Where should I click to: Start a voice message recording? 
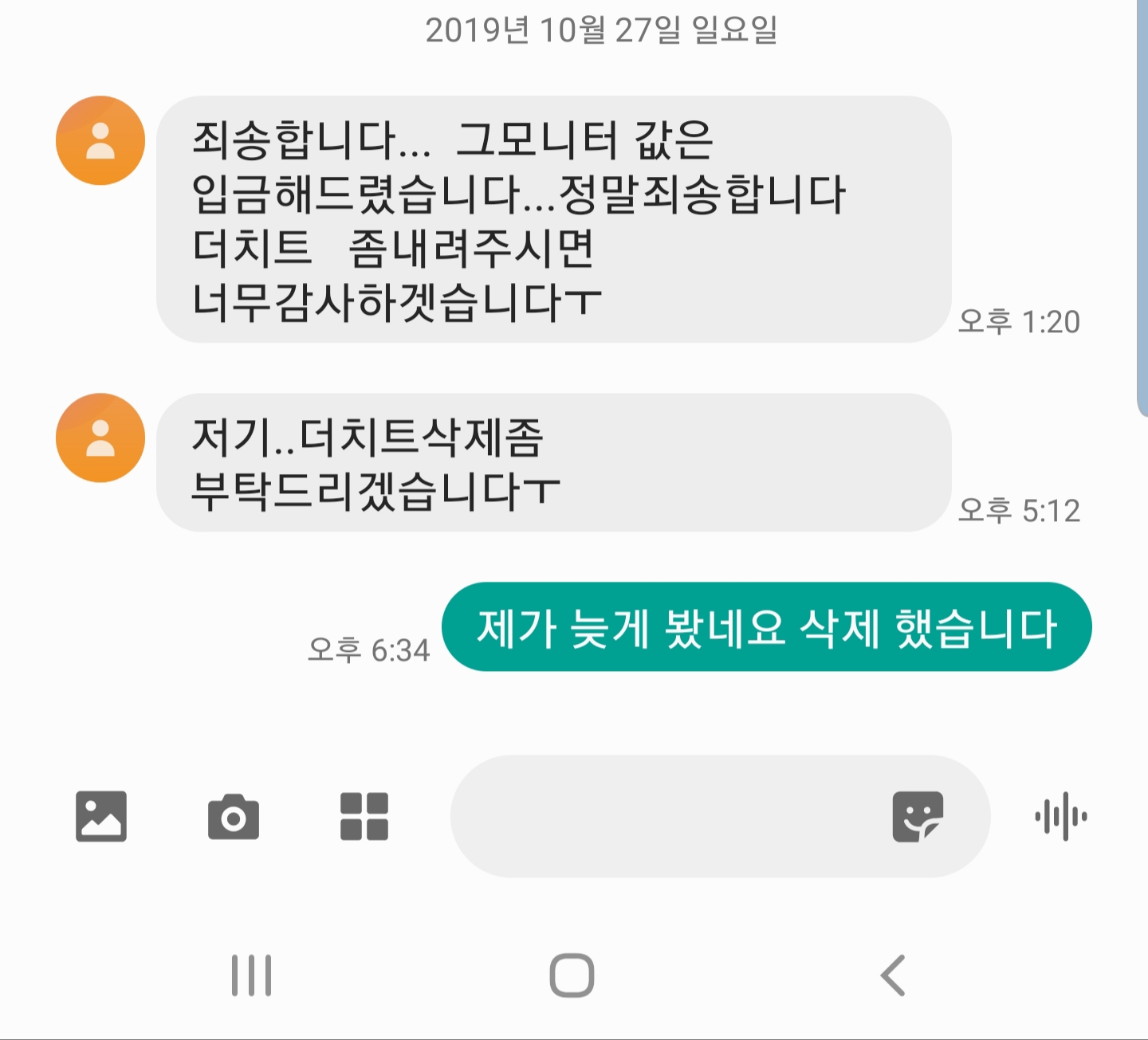(1061, 816)
